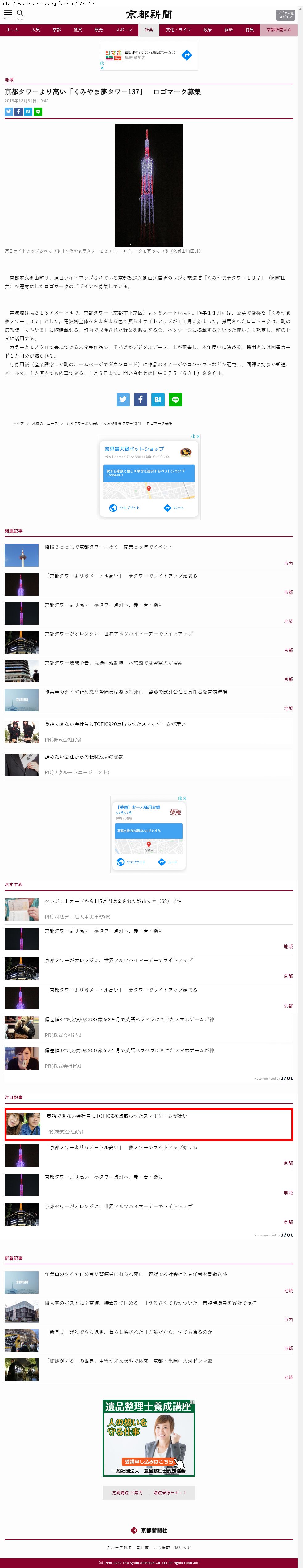Screen dimensions: 303x1568
Task: Share article on Twitter below the headline
Action: click(9, 112)
